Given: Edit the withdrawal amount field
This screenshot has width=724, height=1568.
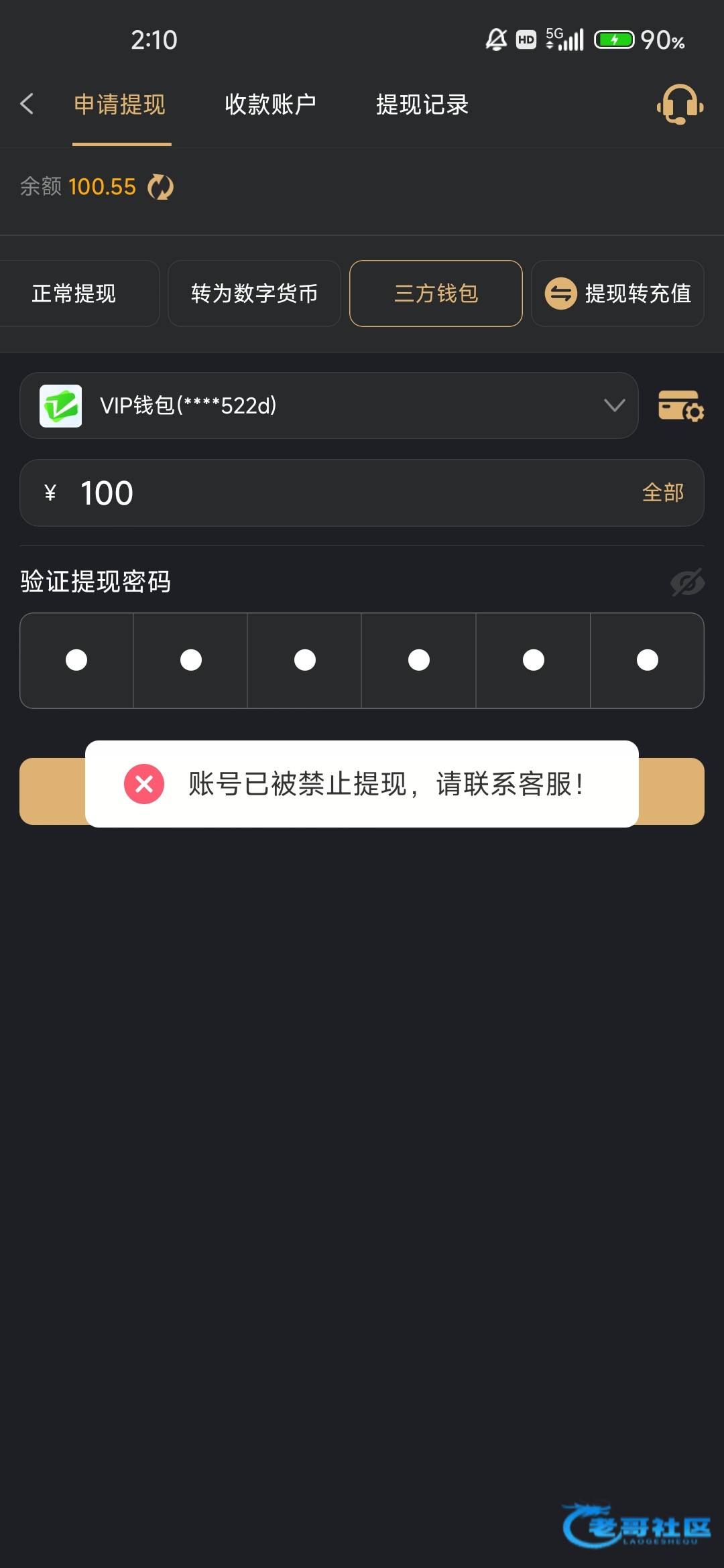Looking at the screenshot, I should pos(335,493).
